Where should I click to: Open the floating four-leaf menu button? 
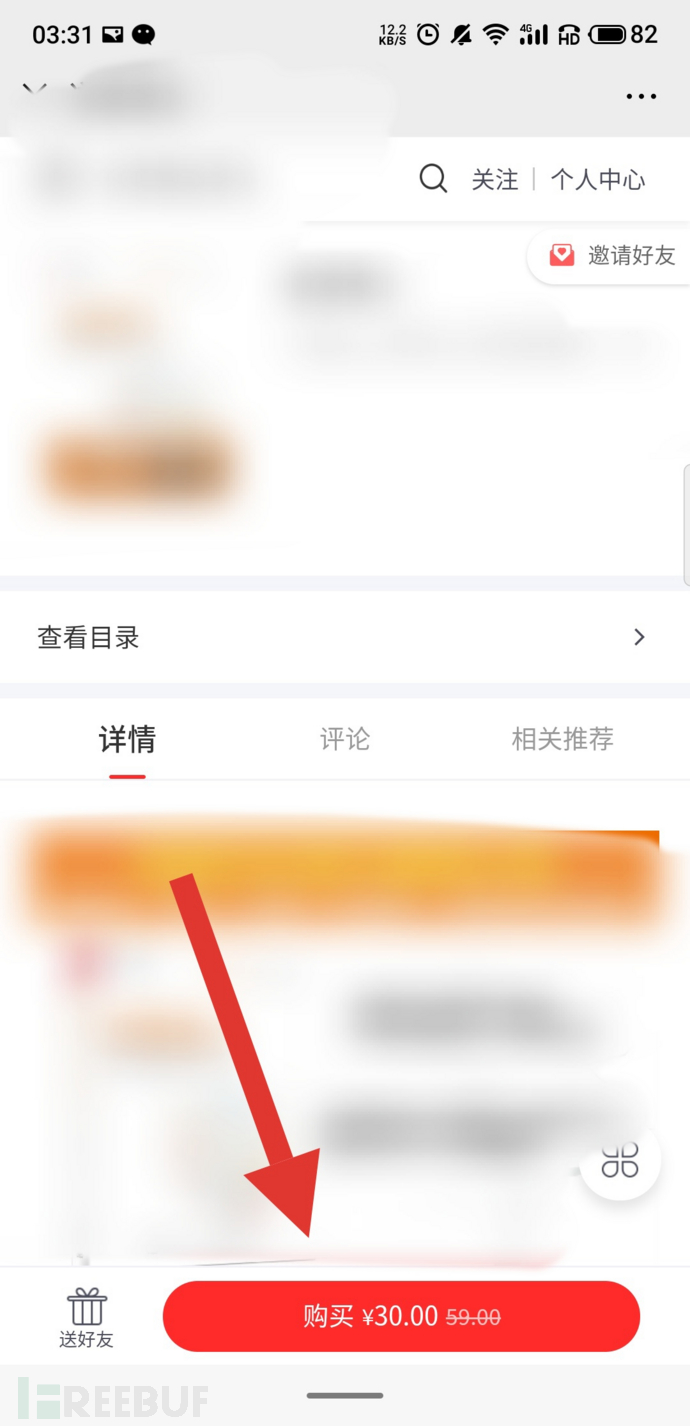pos(620,1161)
